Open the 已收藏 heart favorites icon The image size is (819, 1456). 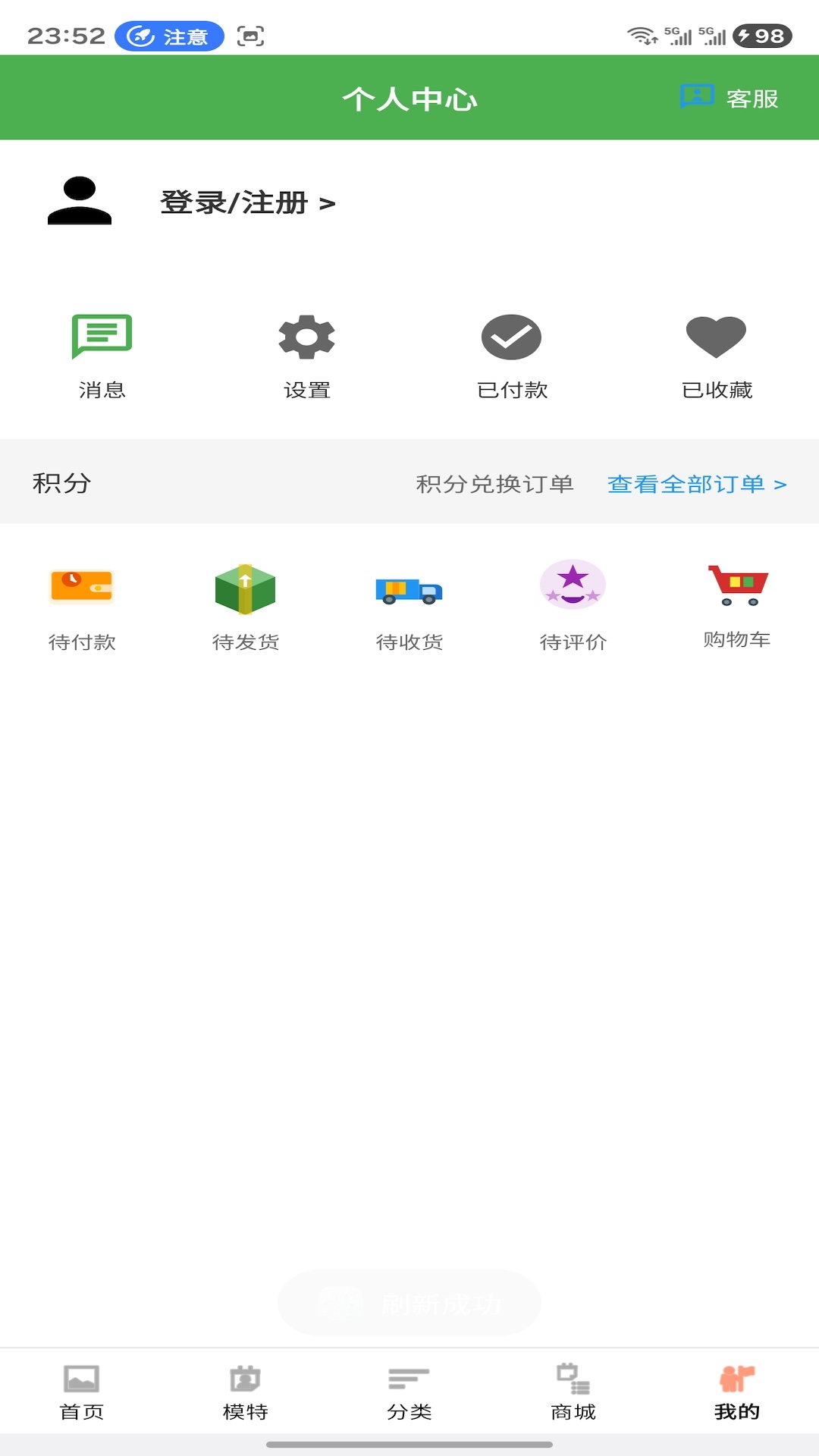tap(716, 337)
